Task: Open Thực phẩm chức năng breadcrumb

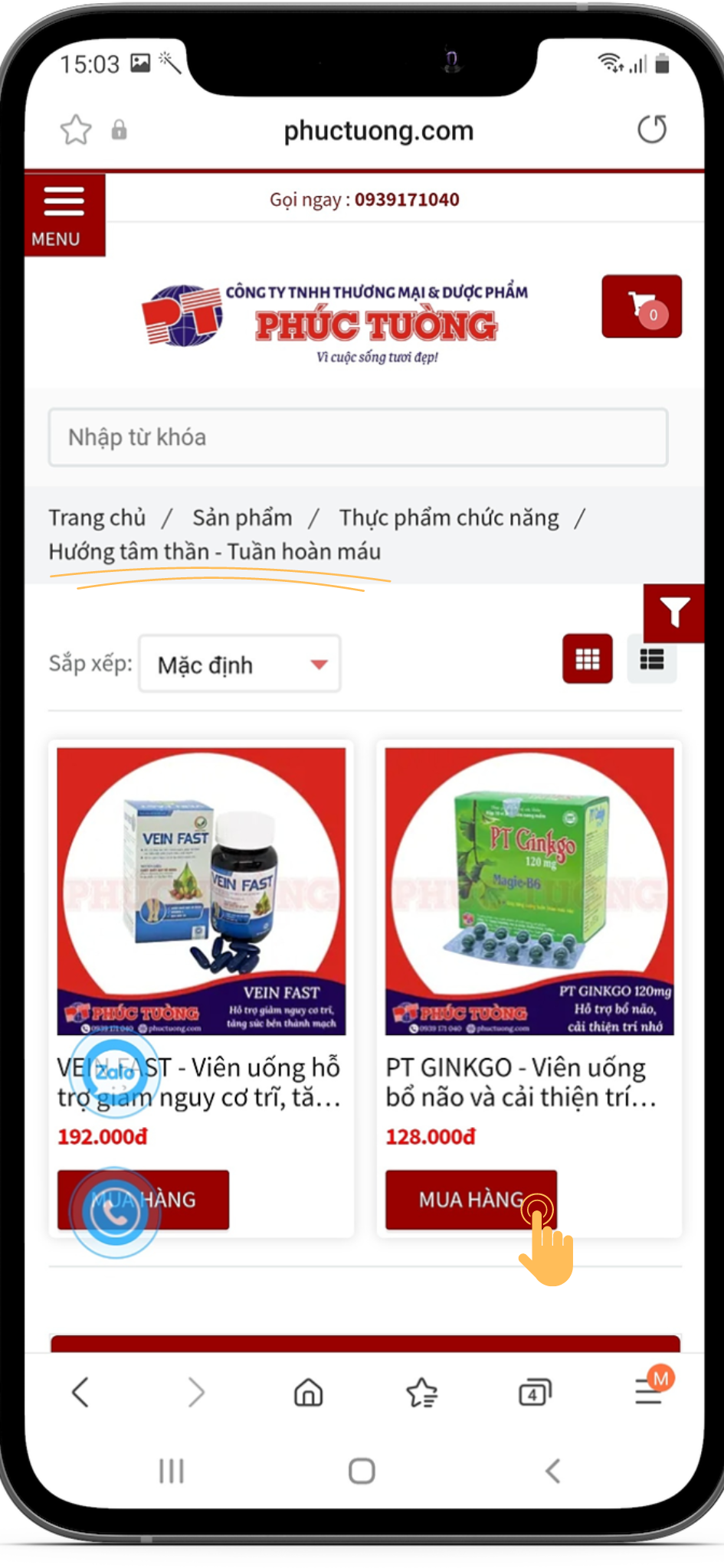Action: [448, 518]
